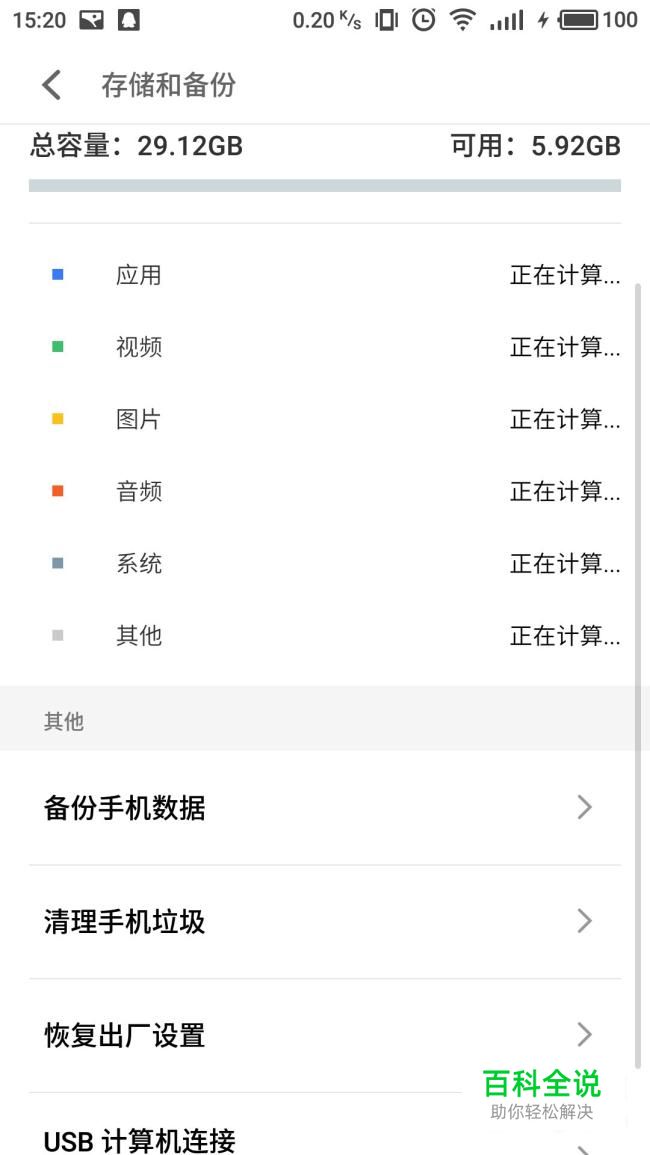View 其他 storage details
This screenshot has height=1155, width=650.
[325, 635]
